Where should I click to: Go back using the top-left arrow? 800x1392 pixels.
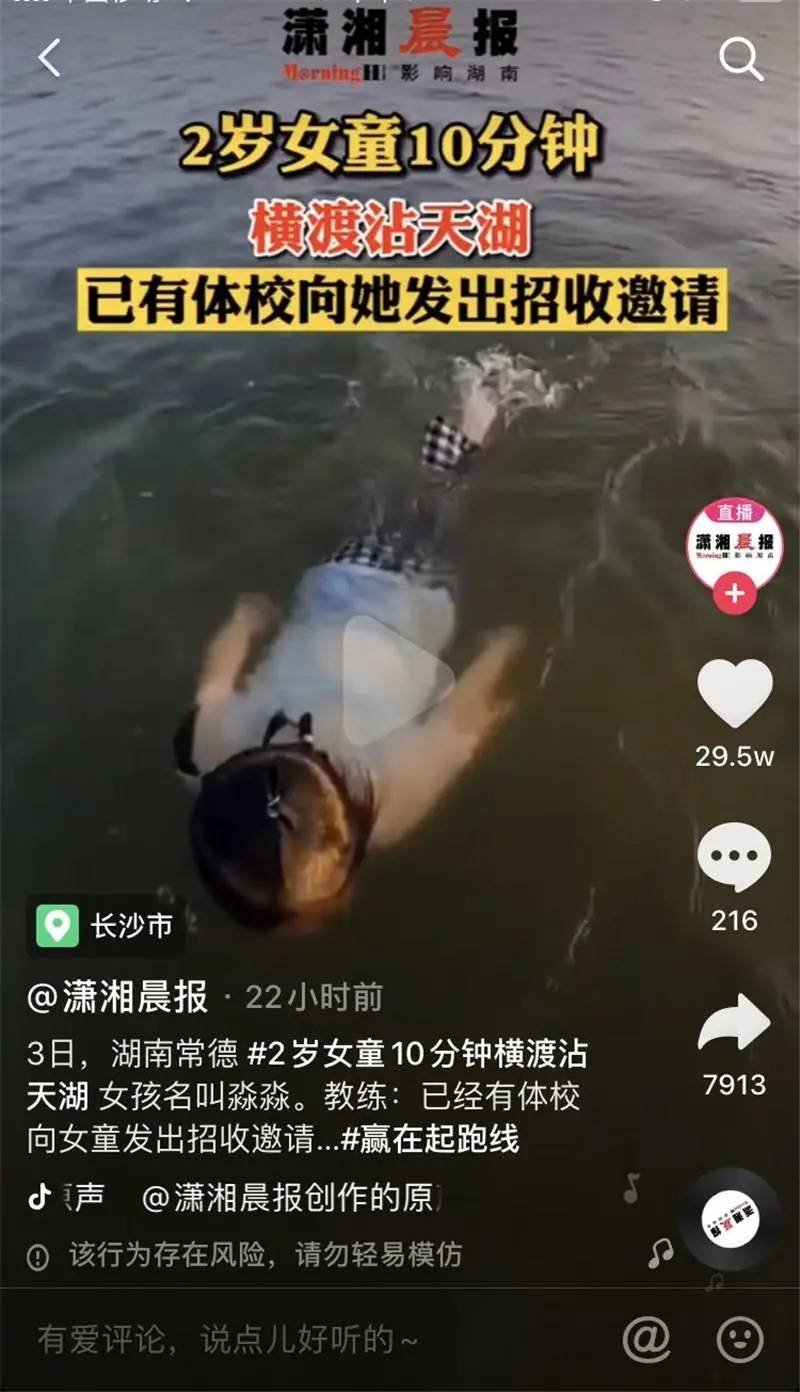tap(49, 59)
